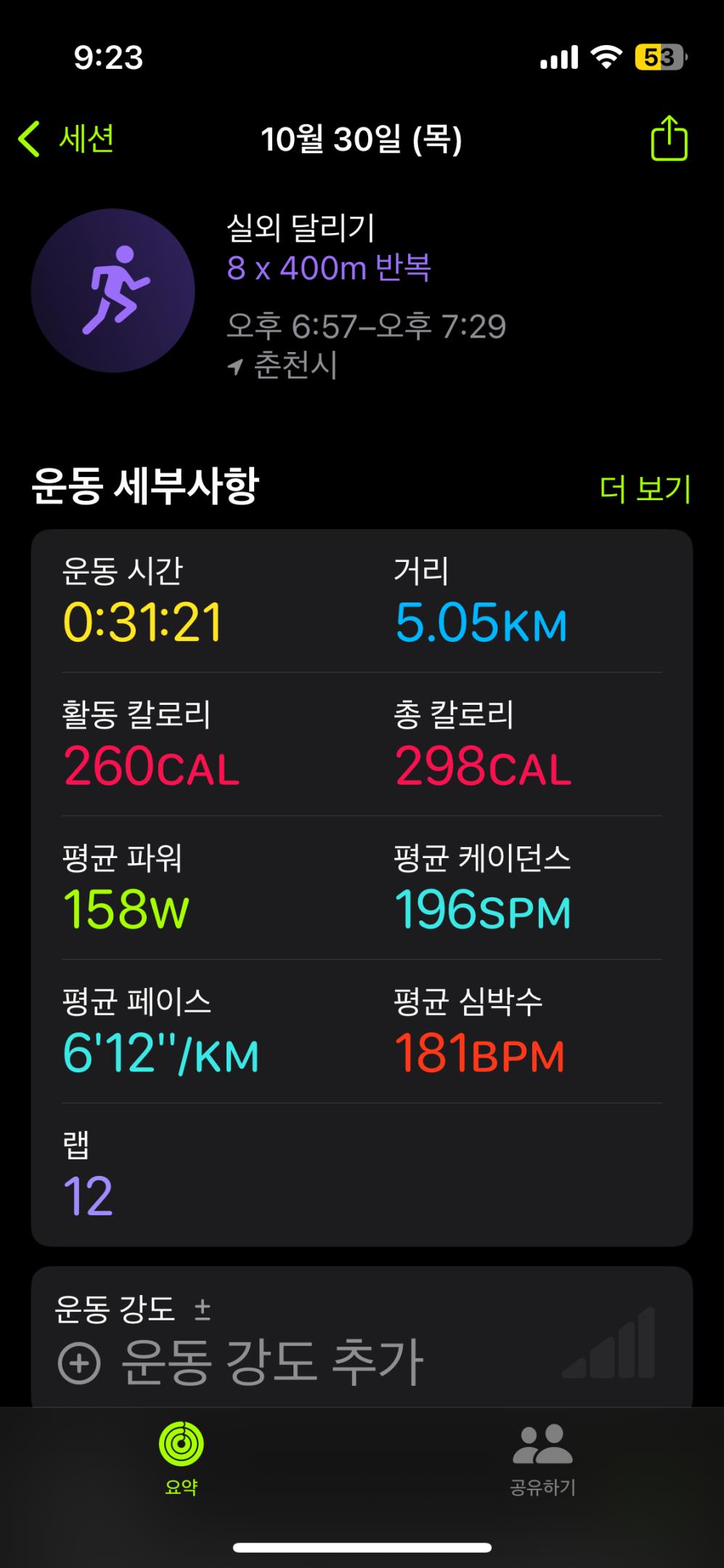Tap the back chevron arrow at top left
Viewport: 724px width, 1568px height.
(30, 139)
